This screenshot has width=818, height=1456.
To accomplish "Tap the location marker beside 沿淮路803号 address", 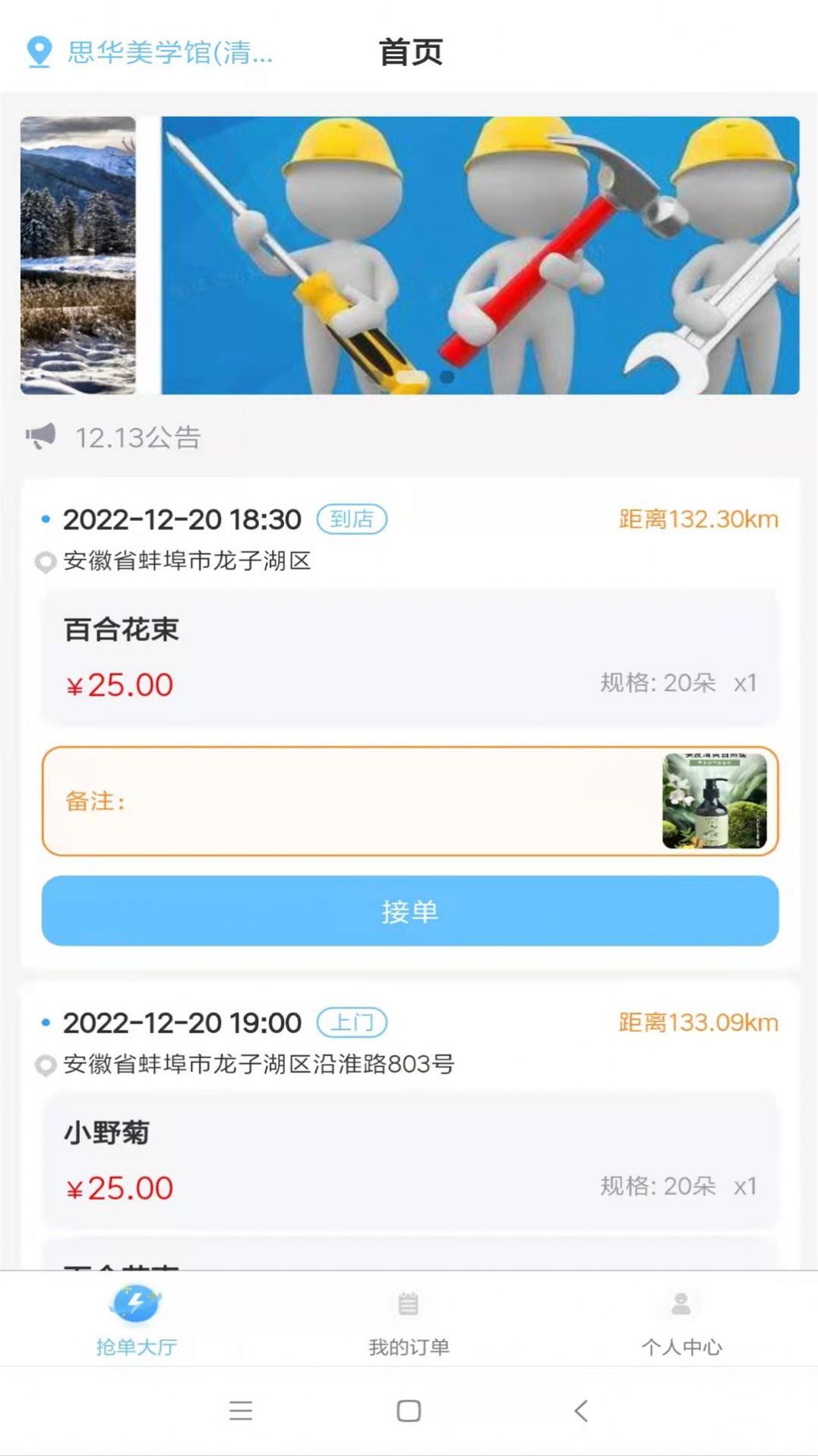I will [x=44, y=1063].
